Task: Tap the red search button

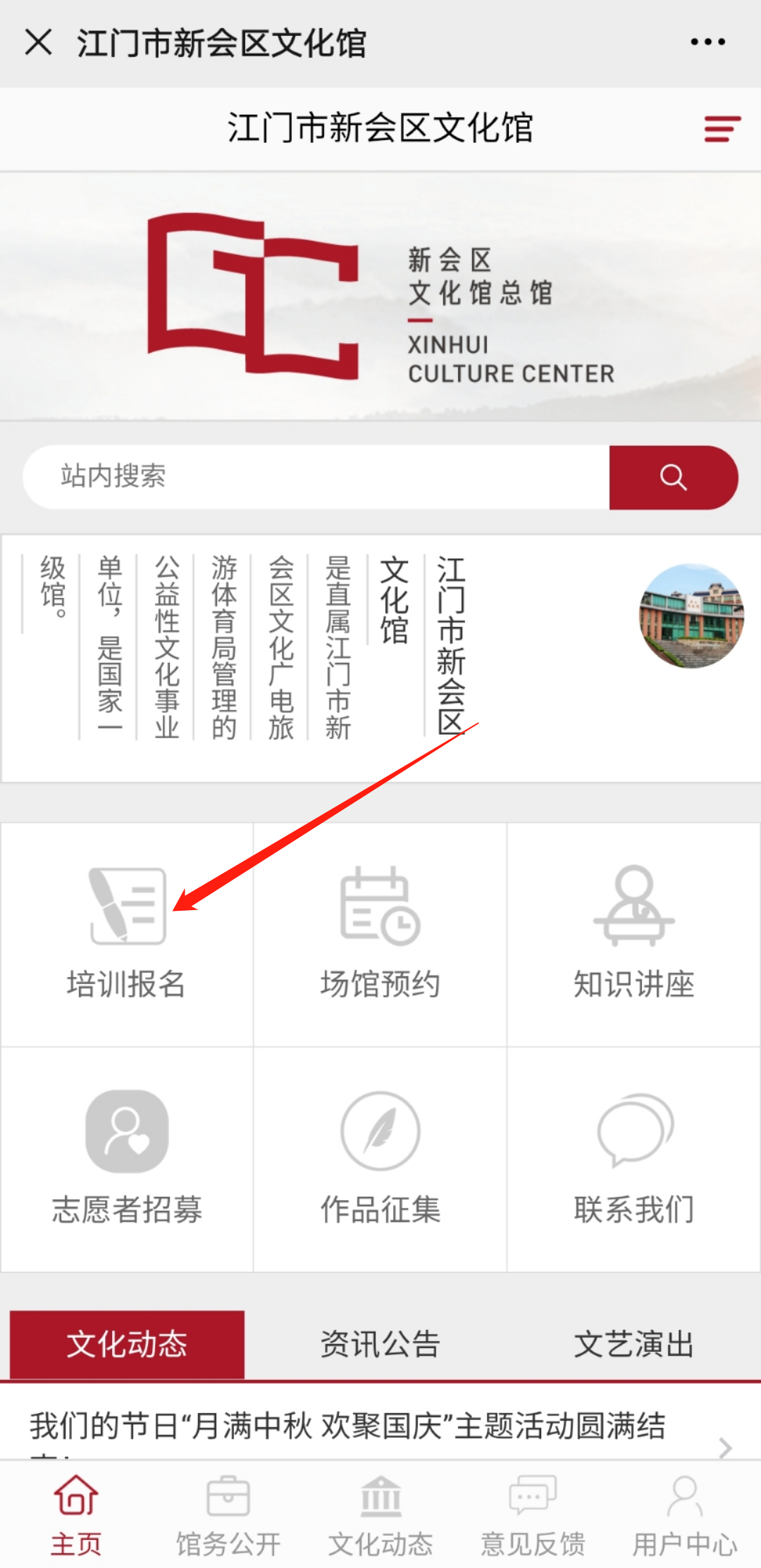Action: [x=673, y=477]
